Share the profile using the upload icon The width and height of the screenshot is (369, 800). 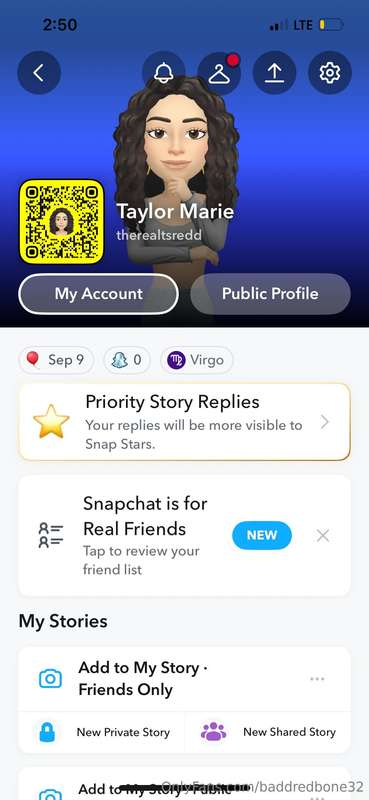pyautogui.click(x=275, y=73)
